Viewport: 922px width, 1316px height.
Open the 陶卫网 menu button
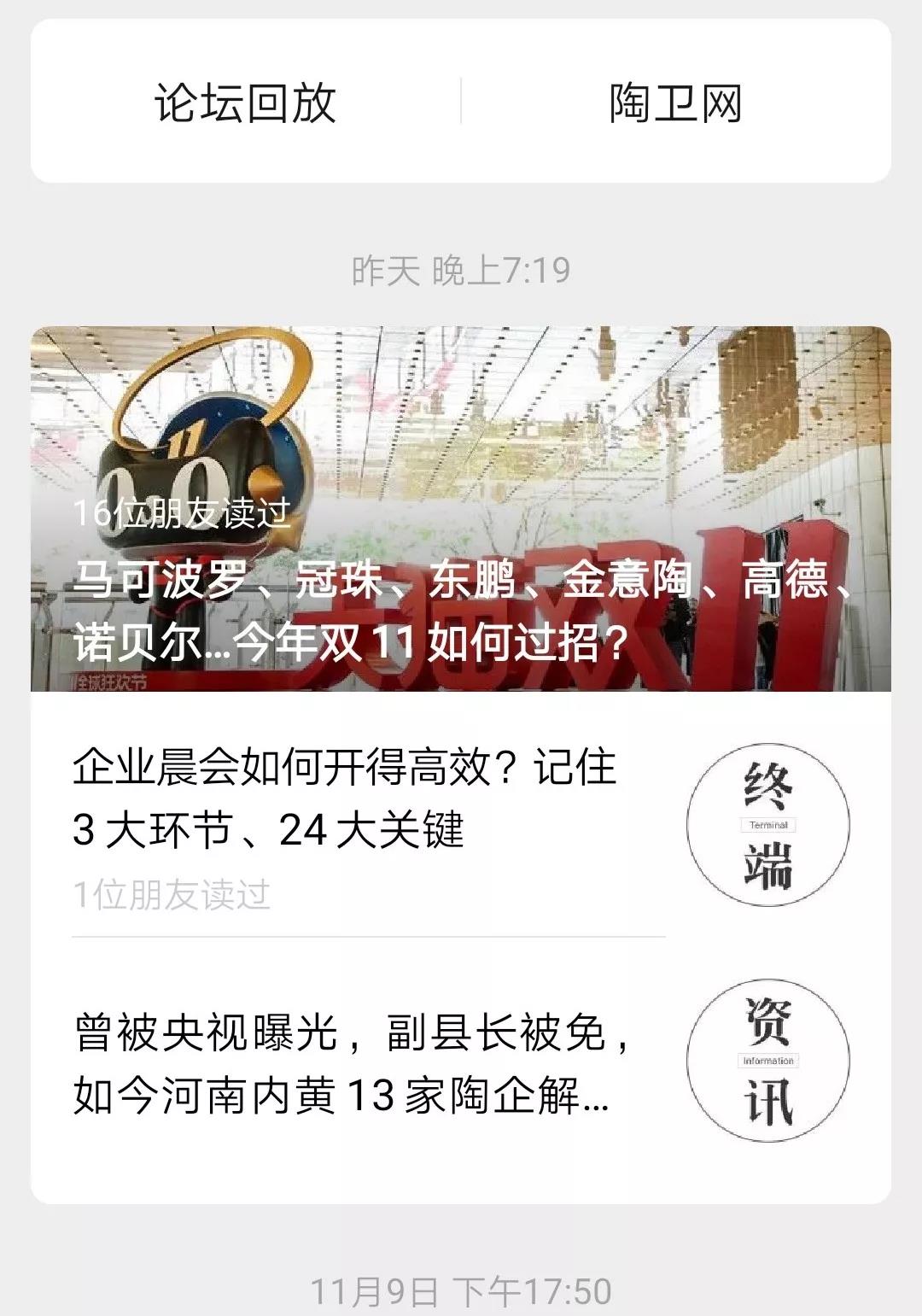[675, 103]
